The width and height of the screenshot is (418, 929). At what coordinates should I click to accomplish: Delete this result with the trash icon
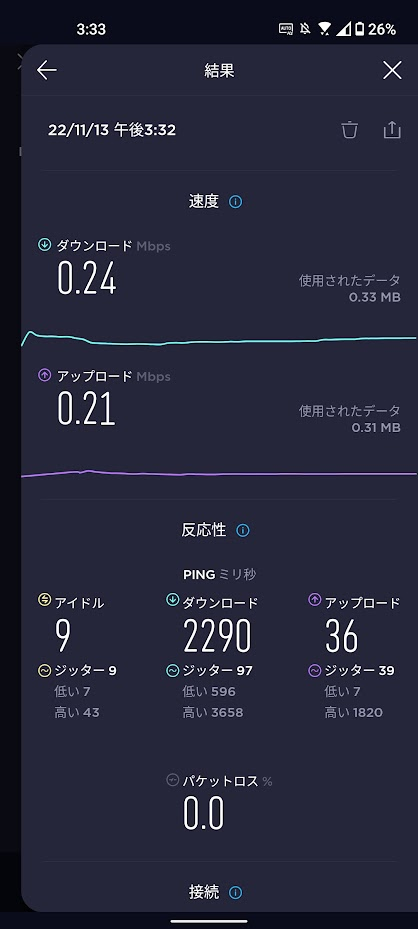(x=350, y=130)
